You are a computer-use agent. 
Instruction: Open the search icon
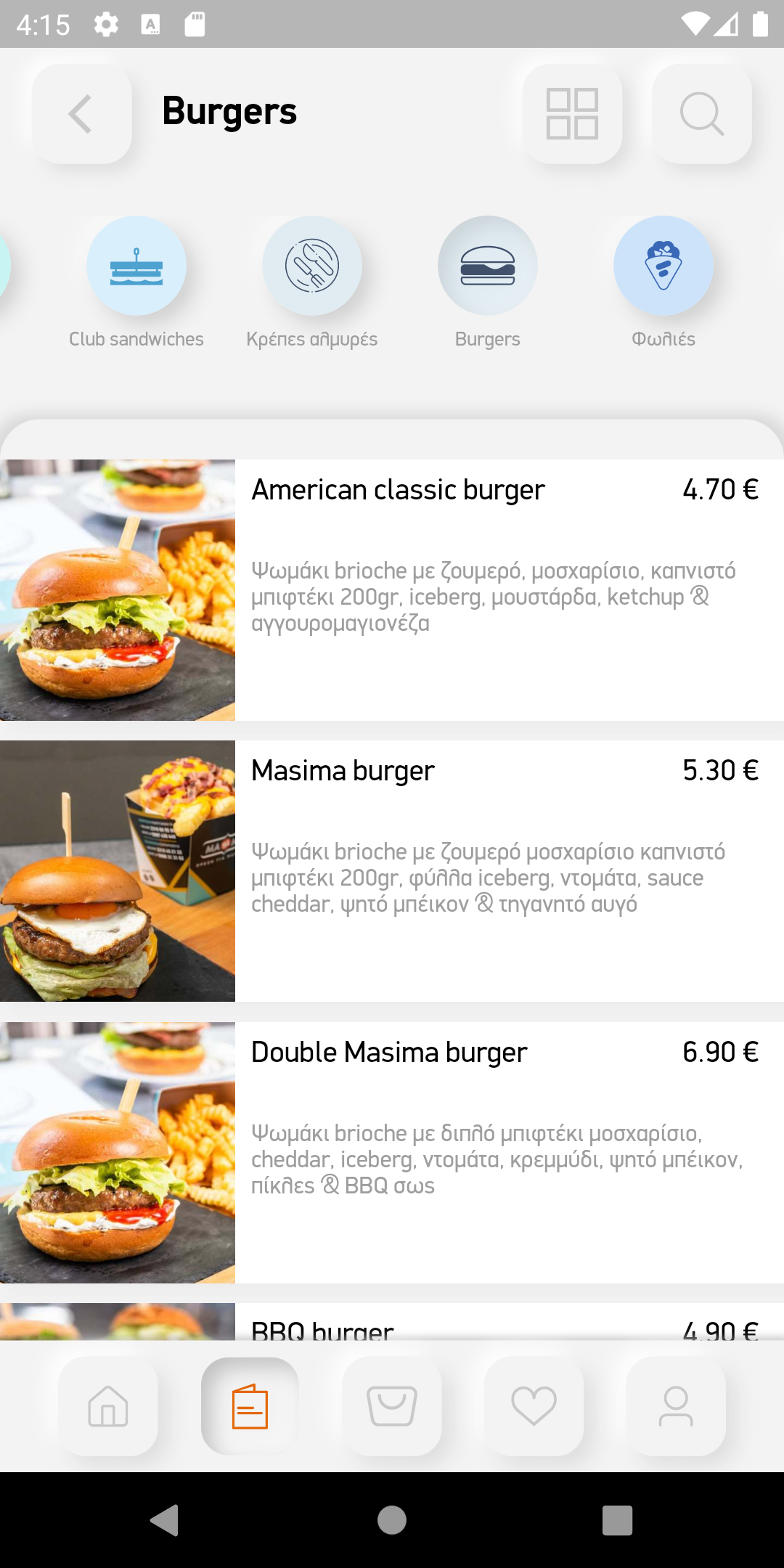(x=701, y=114)
